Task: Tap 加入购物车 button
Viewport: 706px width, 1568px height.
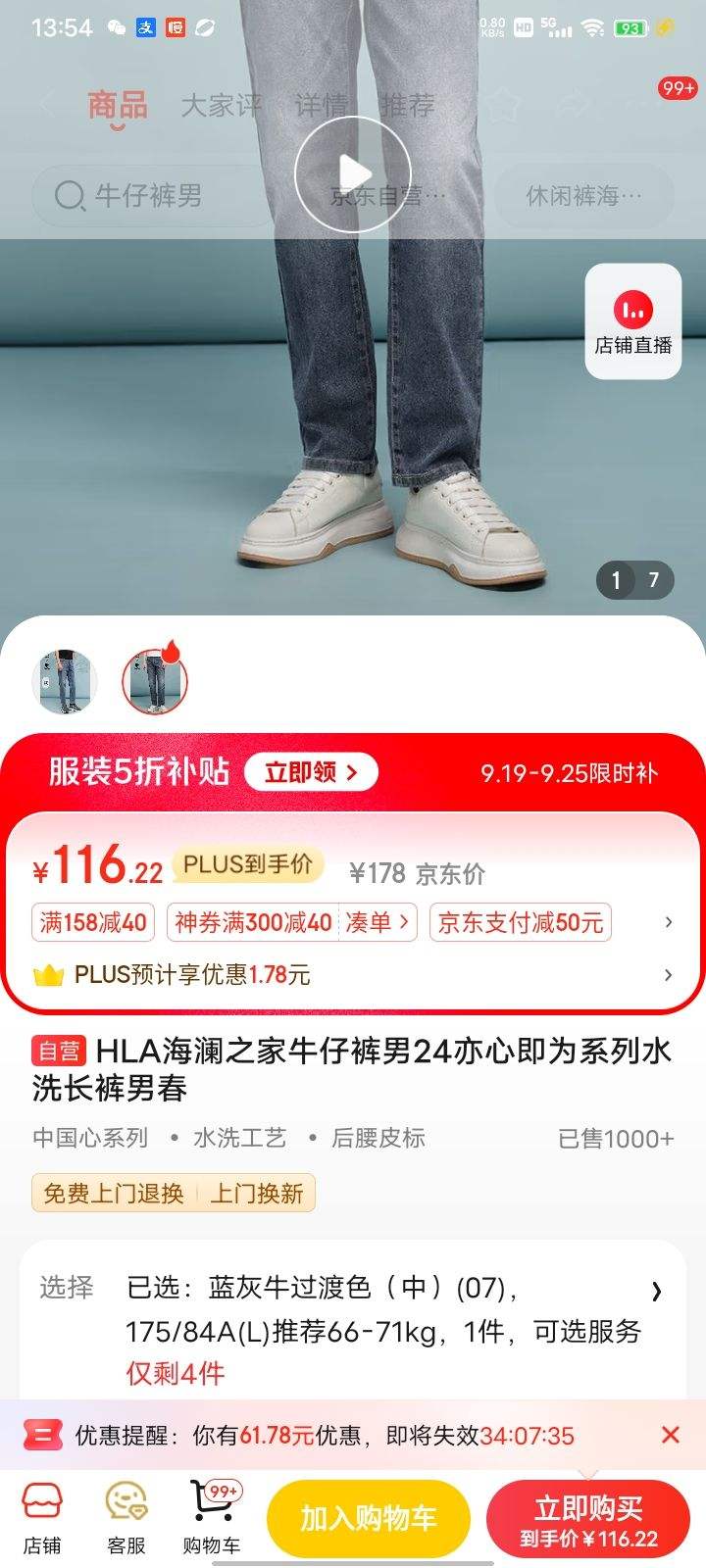Action: (x=368, y=1518)
